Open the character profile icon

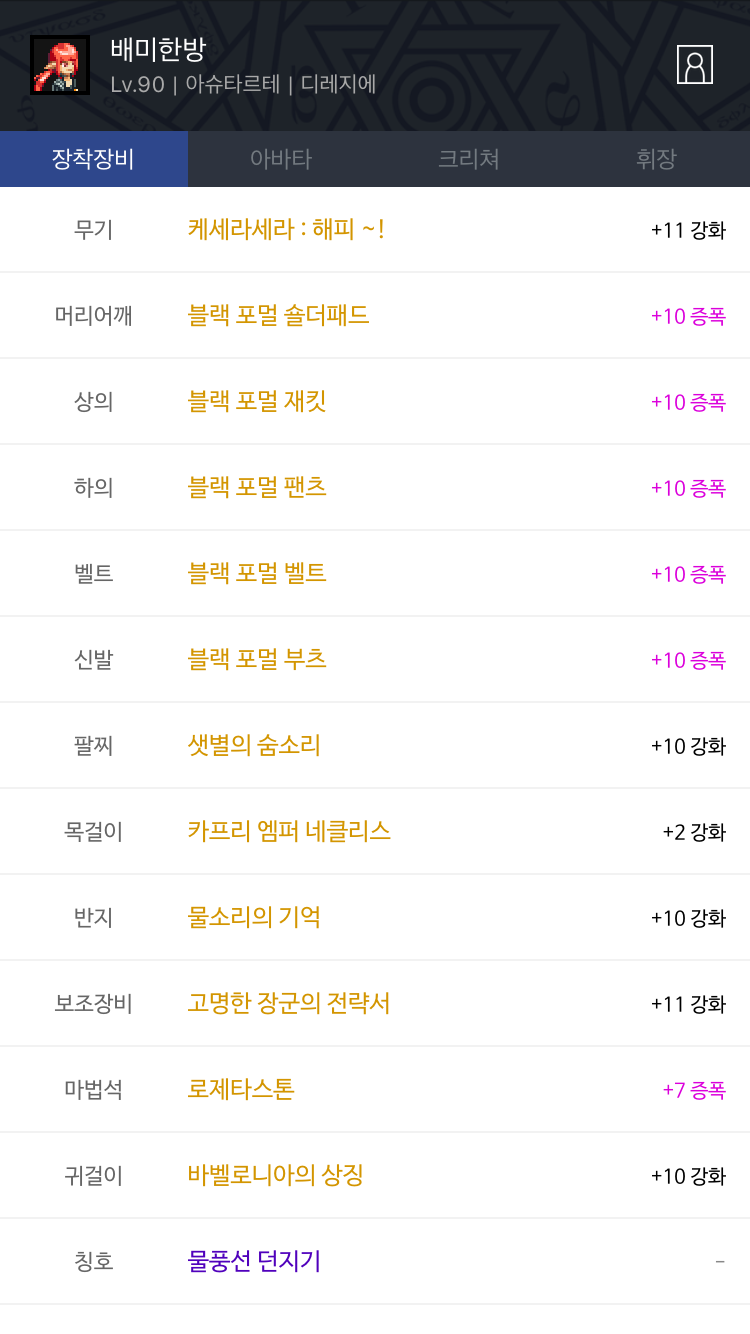point(694,65)
